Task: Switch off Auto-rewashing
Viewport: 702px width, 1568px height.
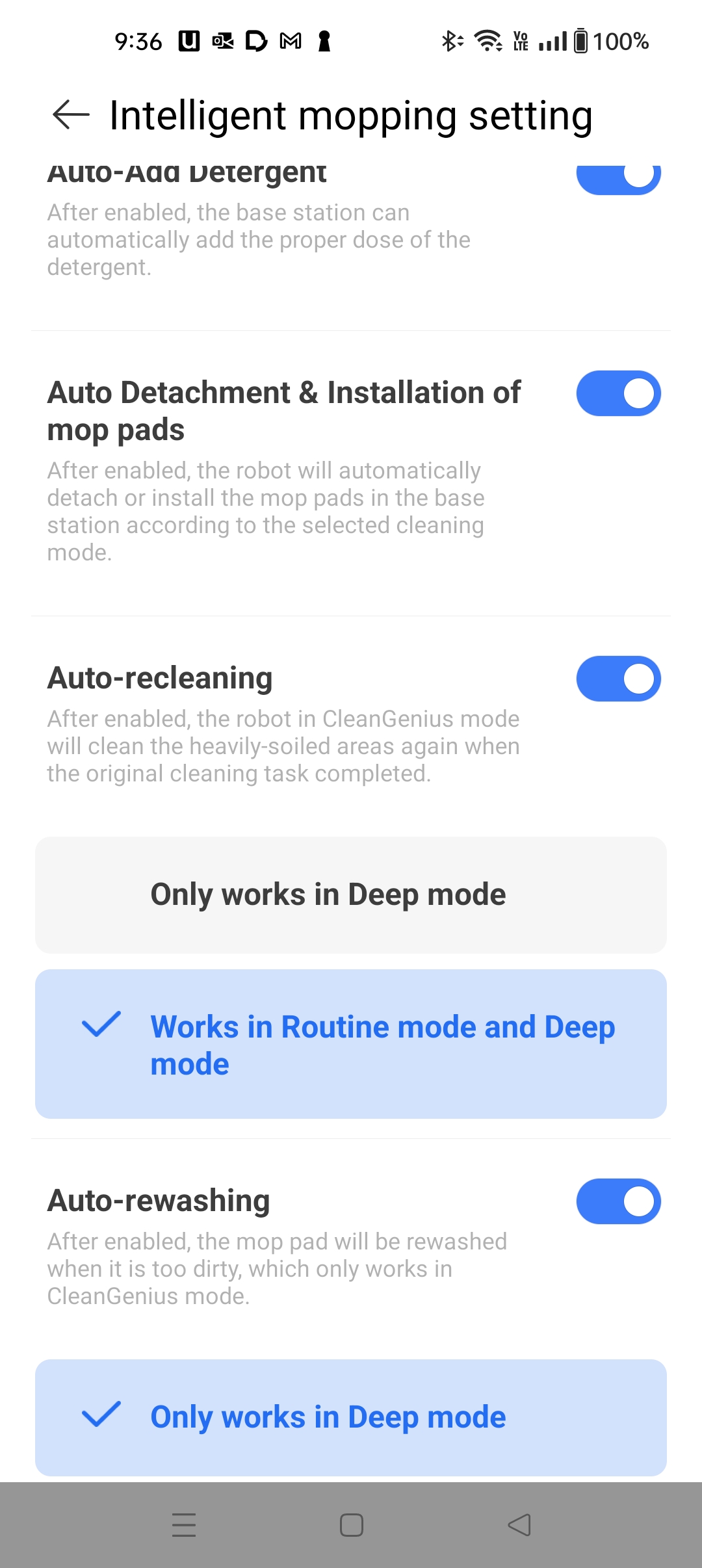Action: (618, 1201)
